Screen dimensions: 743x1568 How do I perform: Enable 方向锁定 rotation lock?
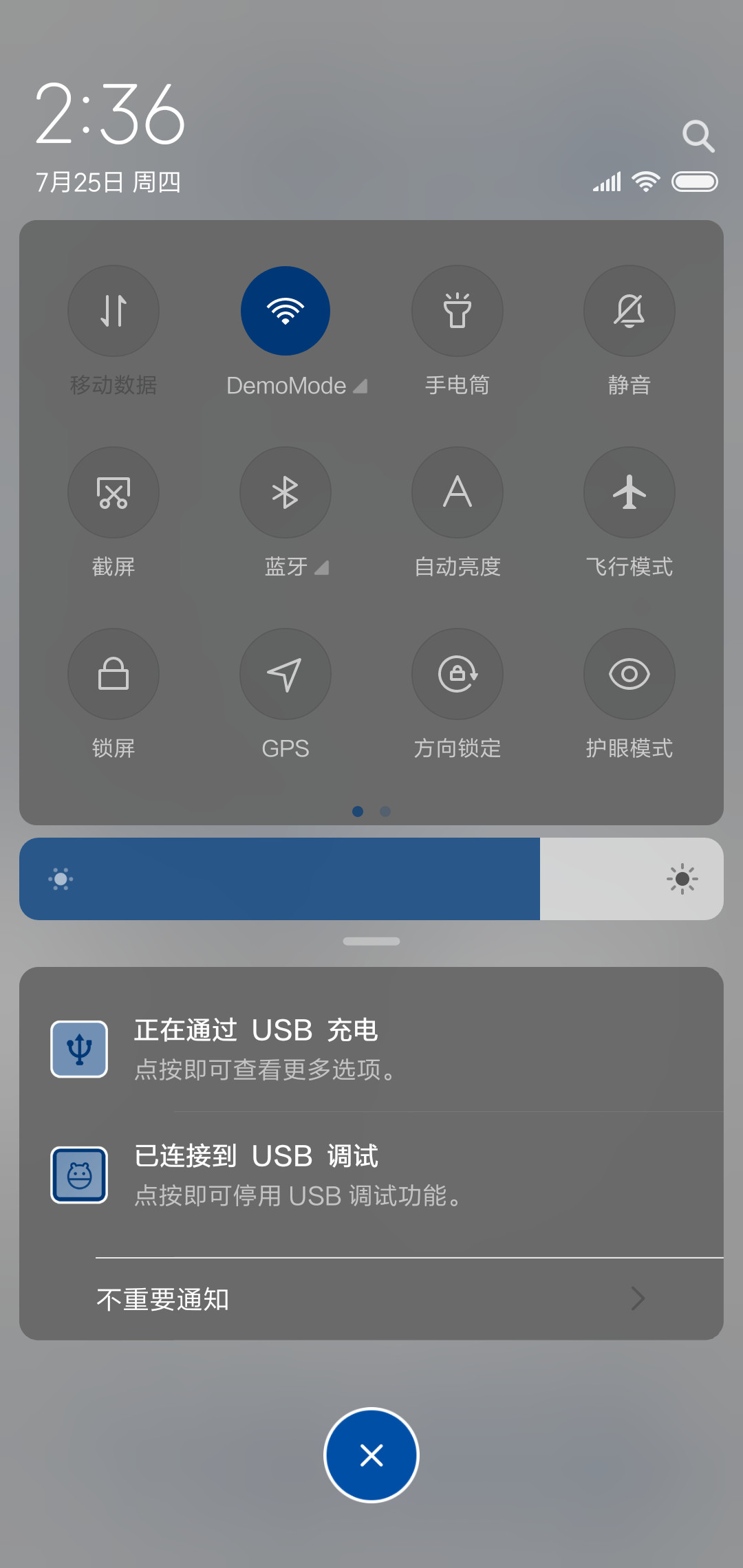tap(457, 674)
